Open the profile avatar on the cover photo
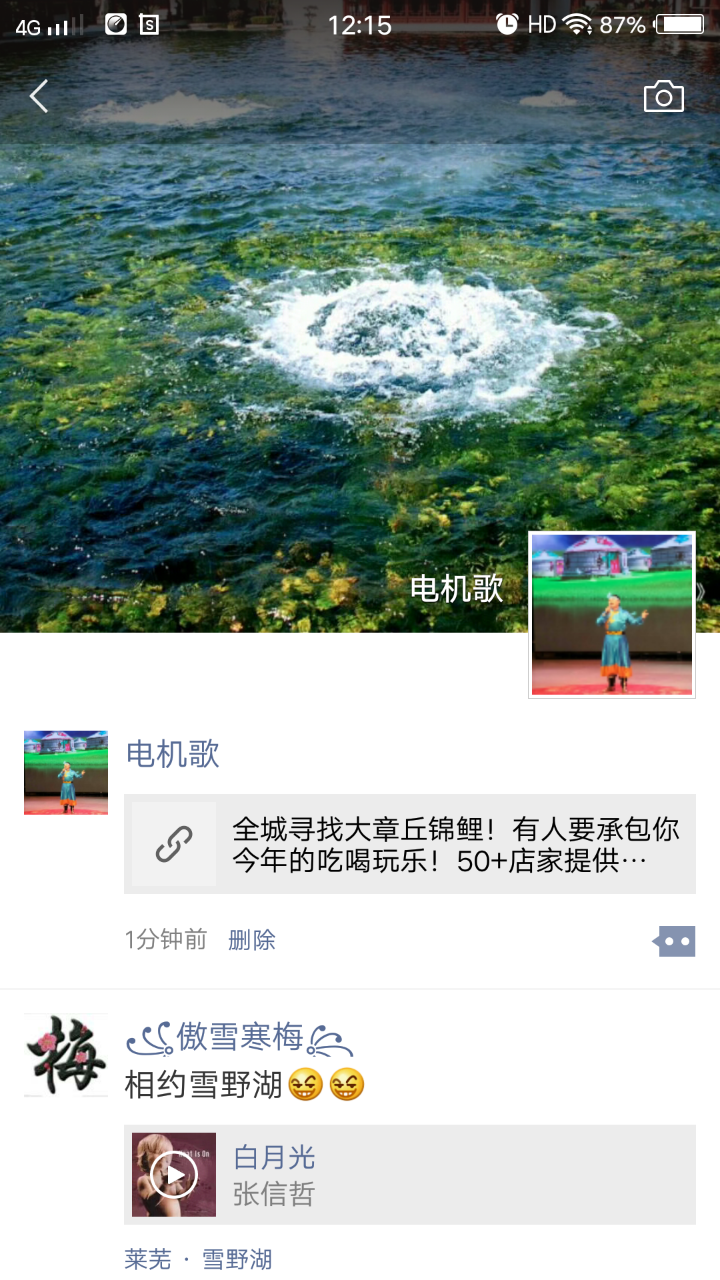Viewport: 720px width, 1280px height. point(611,614)
